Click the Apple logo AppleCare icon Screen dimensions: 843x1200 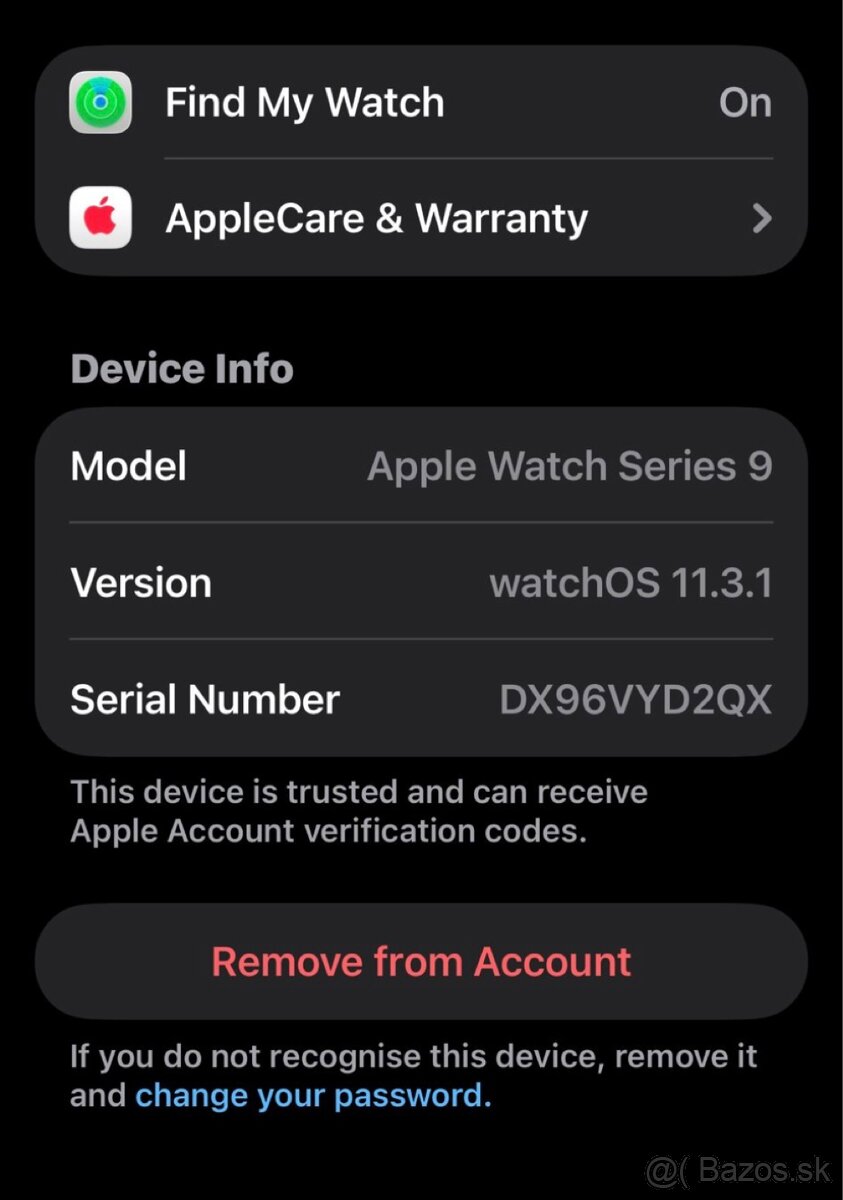click(100, 218)
